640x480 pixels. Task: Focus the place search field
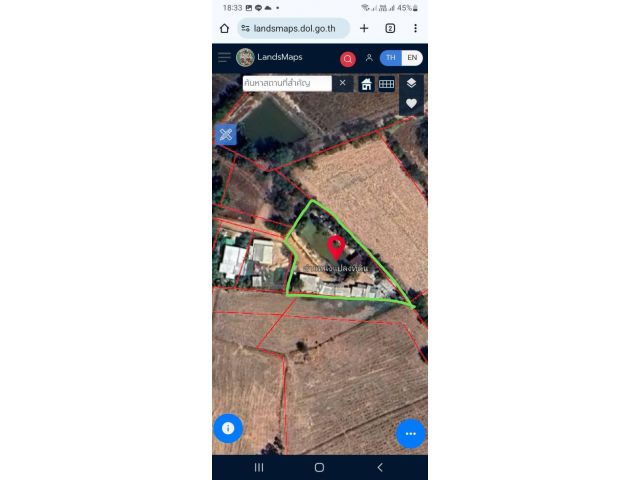(x=286, y=83)
